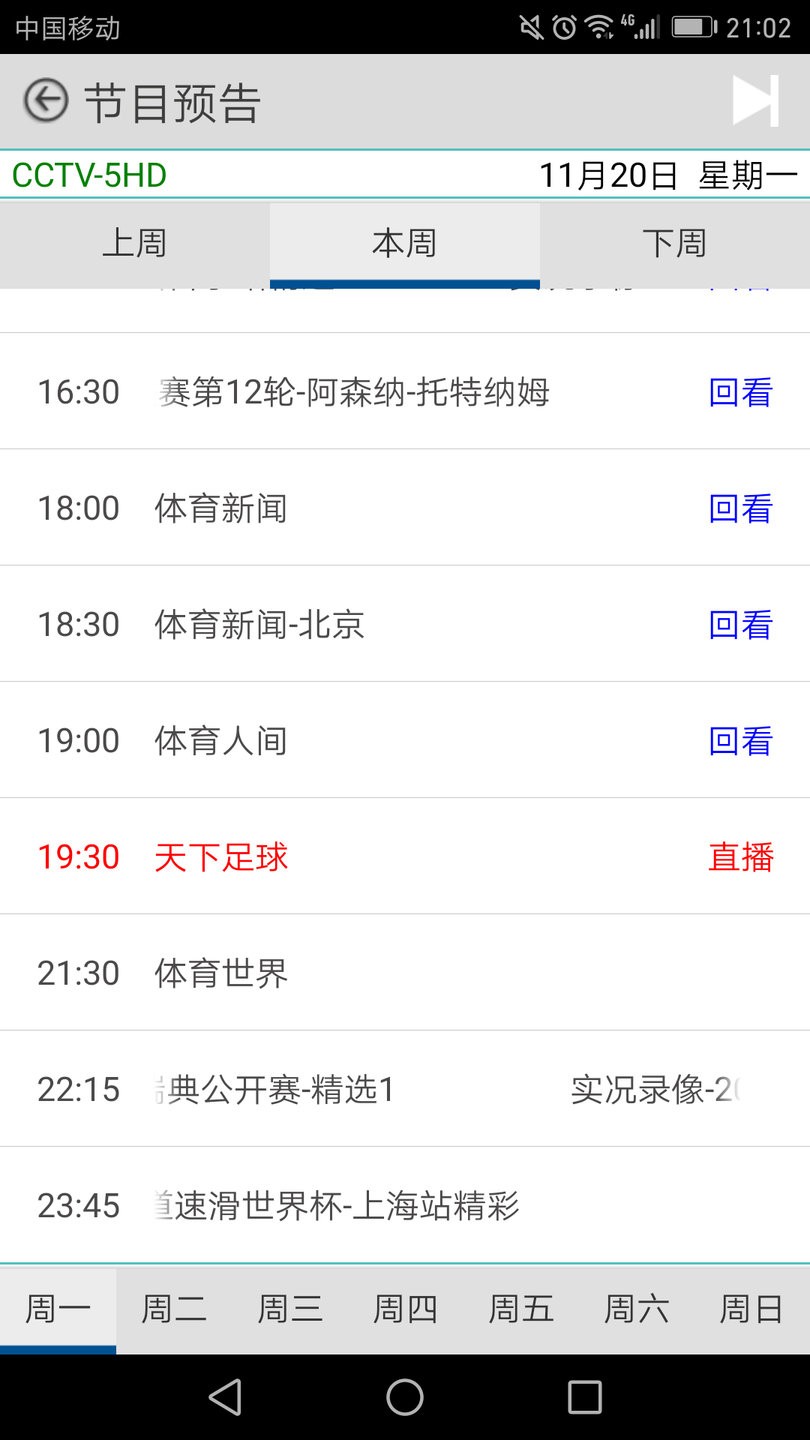Tap the skip-next icon in the header
The width and height of the screenshot is (810, 1440).
[x=755, y=101]
